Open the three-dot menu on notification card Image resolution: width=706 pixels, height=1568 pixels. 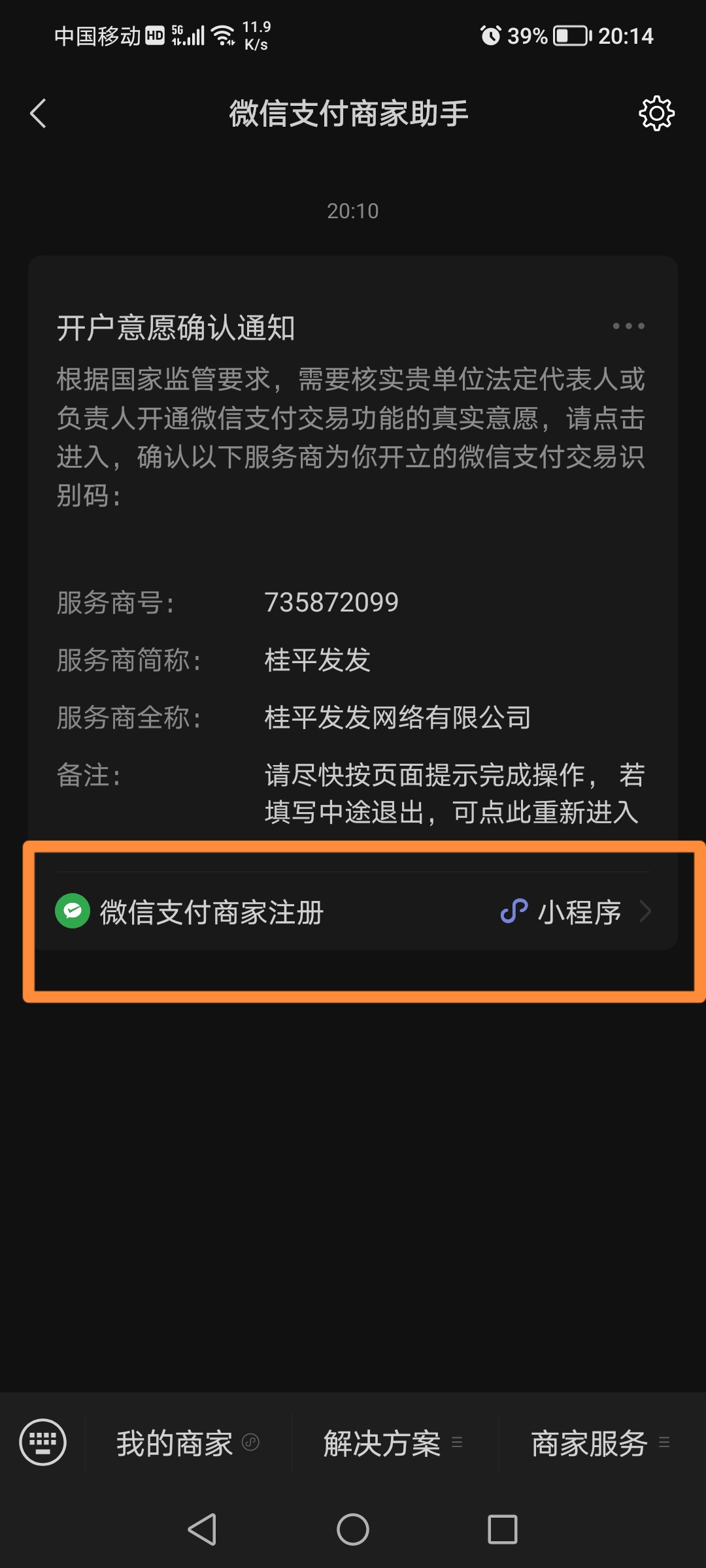(x=628, y=326)
